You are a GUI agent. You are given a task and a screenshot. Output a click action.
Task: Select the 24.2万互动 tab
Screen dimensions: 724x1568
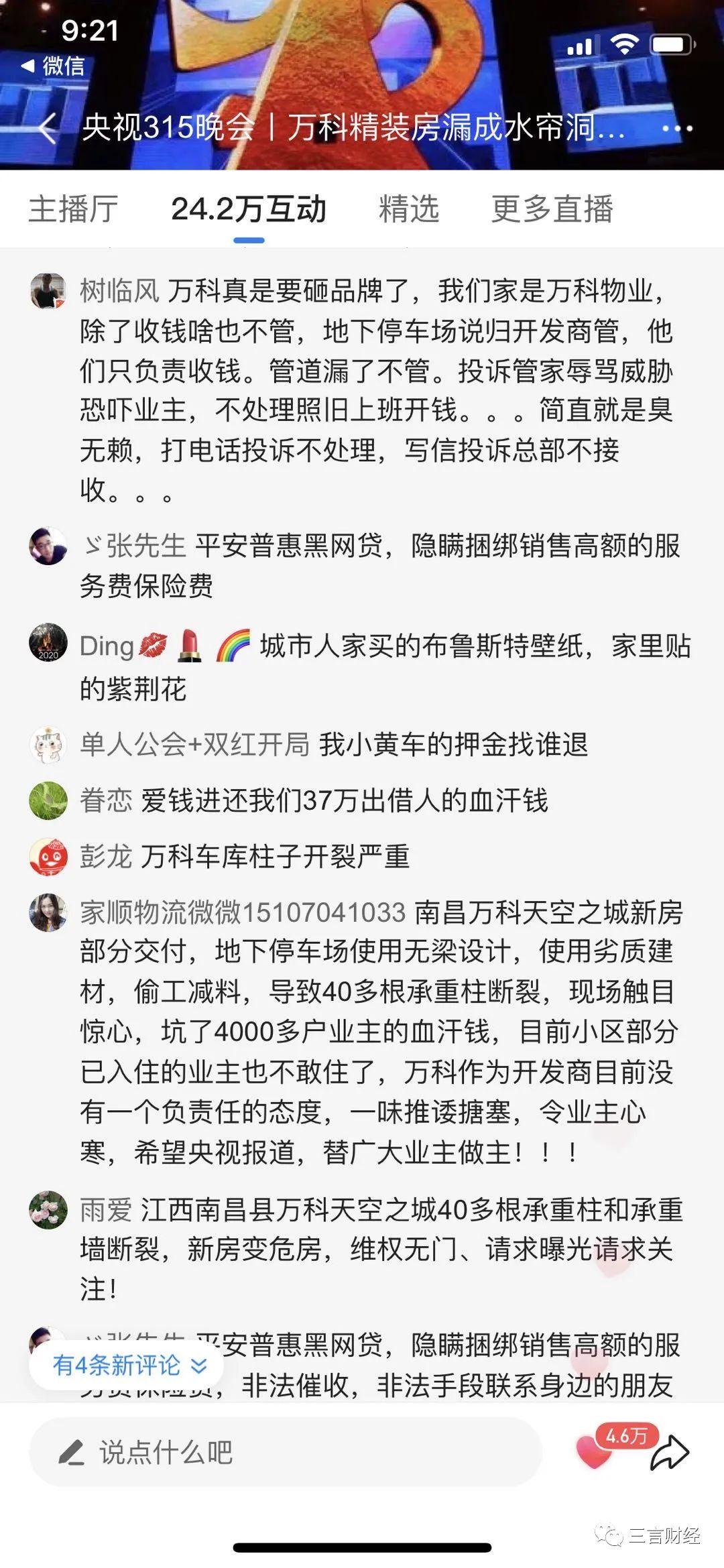(249, 209)
